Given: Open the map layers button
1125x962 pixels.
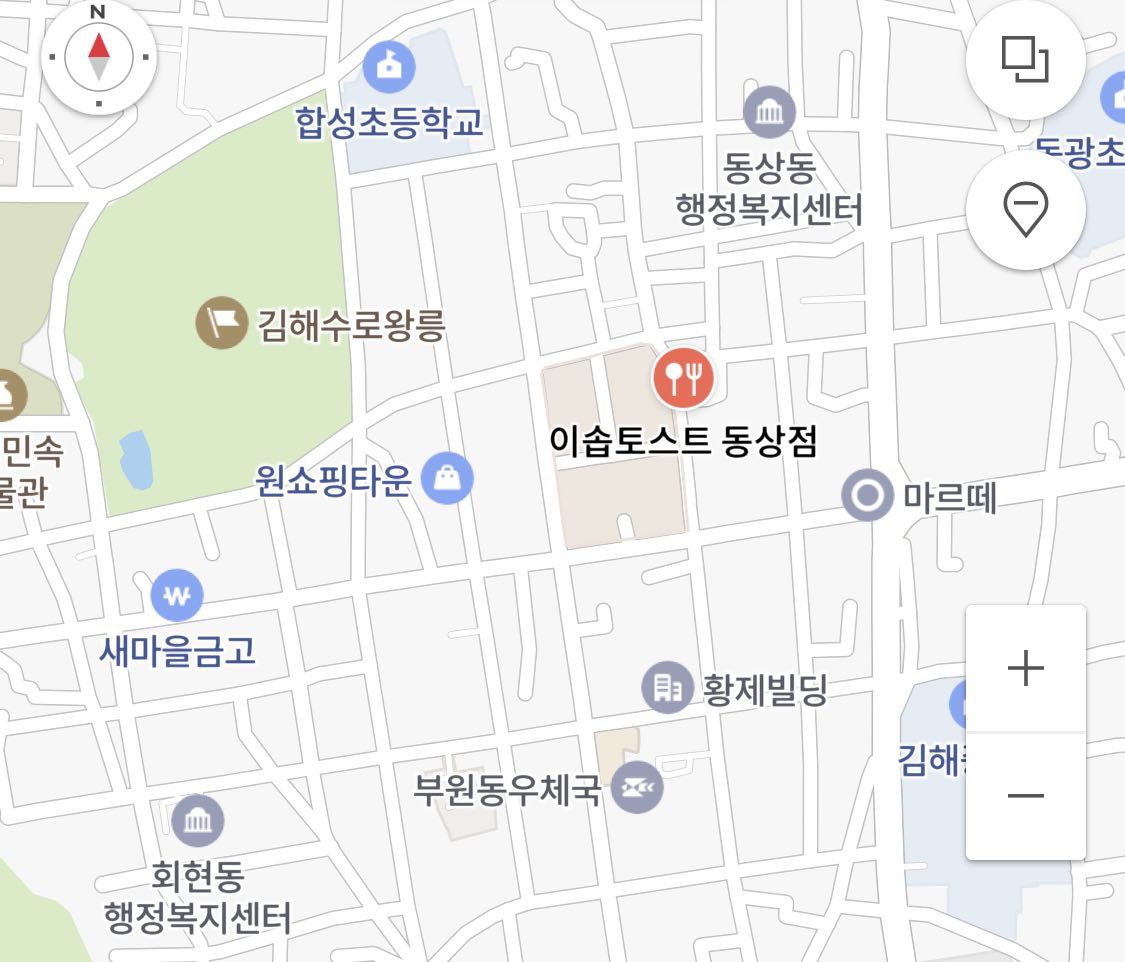Looking at the screenshot, I should click(x=1025, y=60).
